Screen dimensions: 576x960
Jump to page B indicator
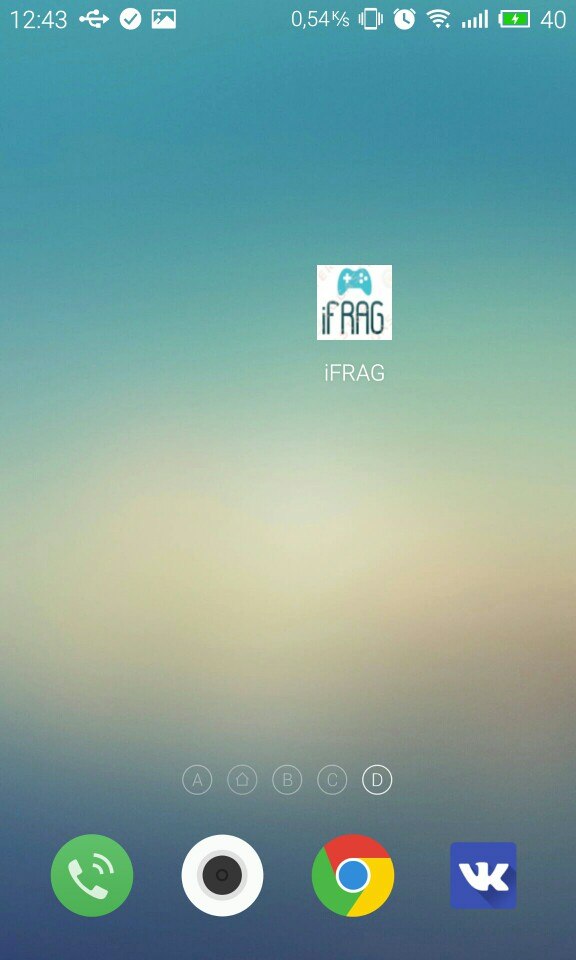tap(287, 780)
